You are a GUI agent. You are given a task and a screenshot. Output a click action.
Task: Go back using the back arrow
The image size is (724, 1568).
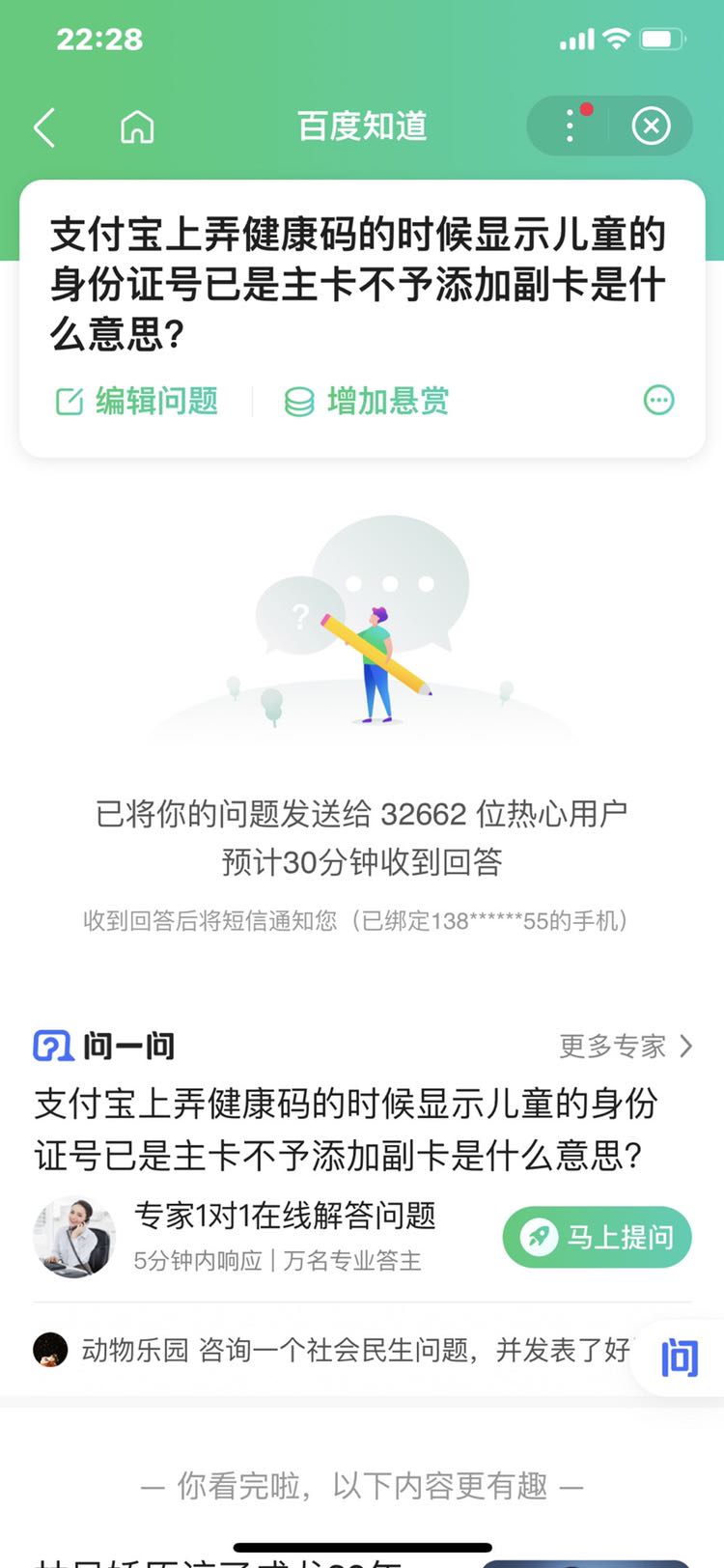[x=44, y=126]
